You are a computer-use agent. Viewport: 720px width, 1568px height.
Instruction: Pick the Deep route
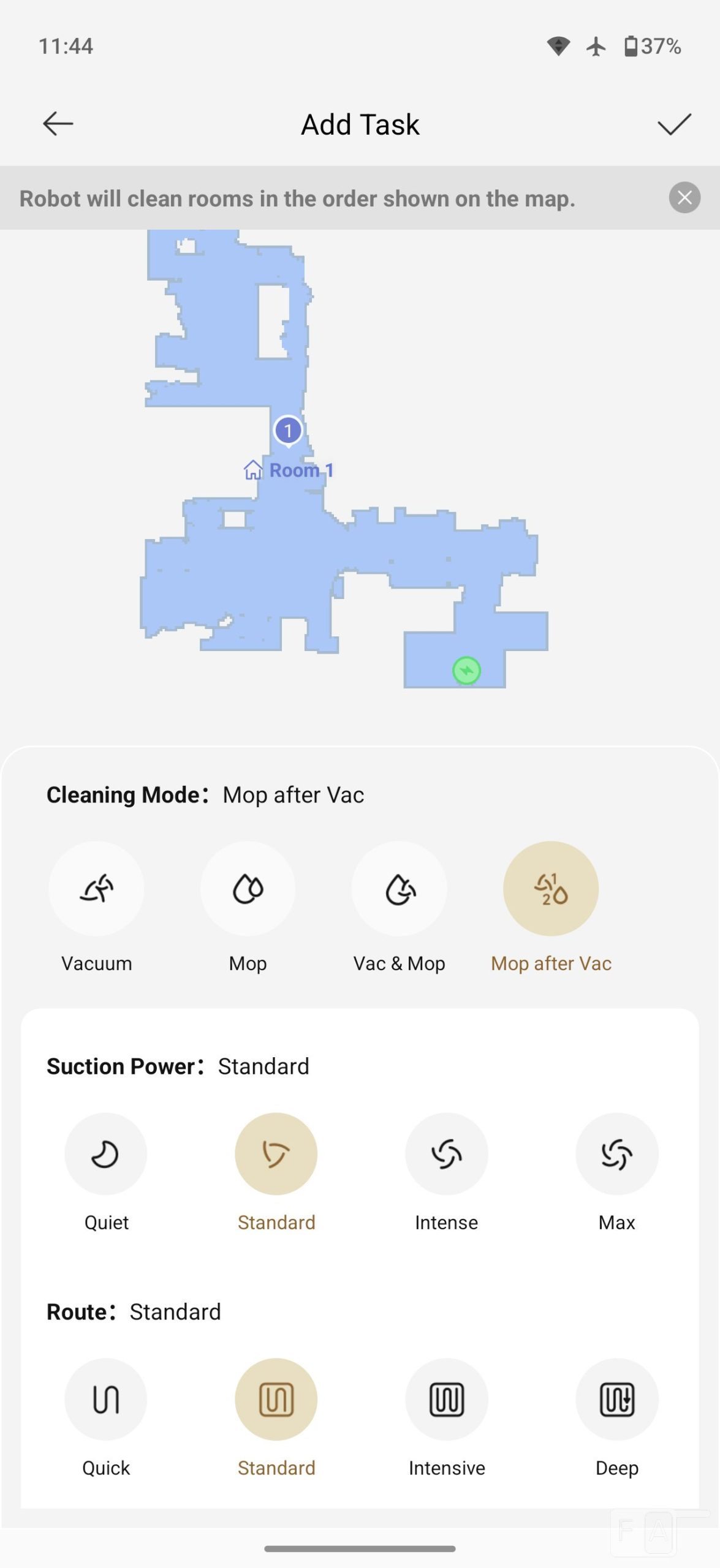click(616, 1400)
